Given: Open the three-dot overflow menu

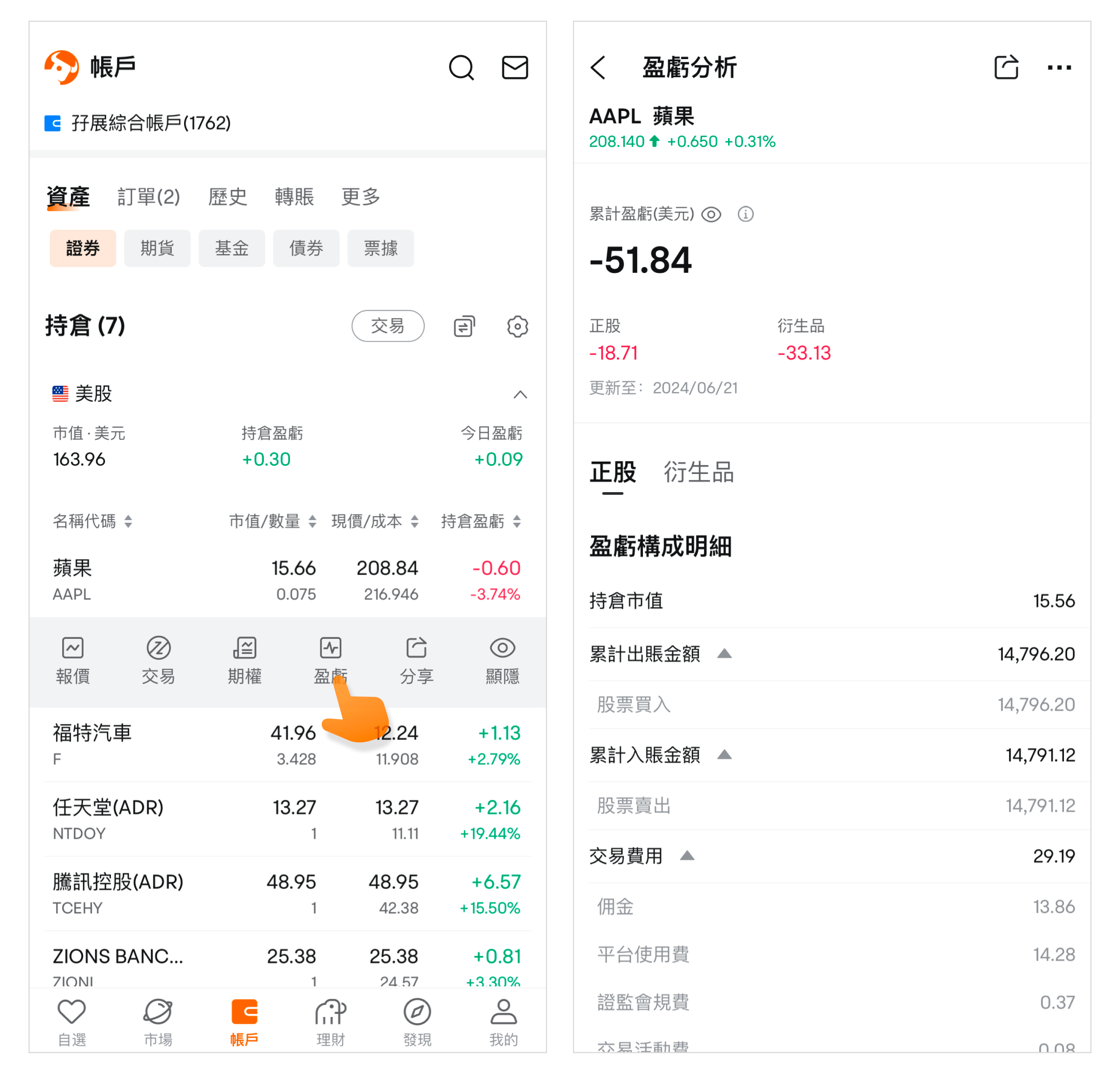Looking at the screenshot, I should click(x=1059, y=67).
